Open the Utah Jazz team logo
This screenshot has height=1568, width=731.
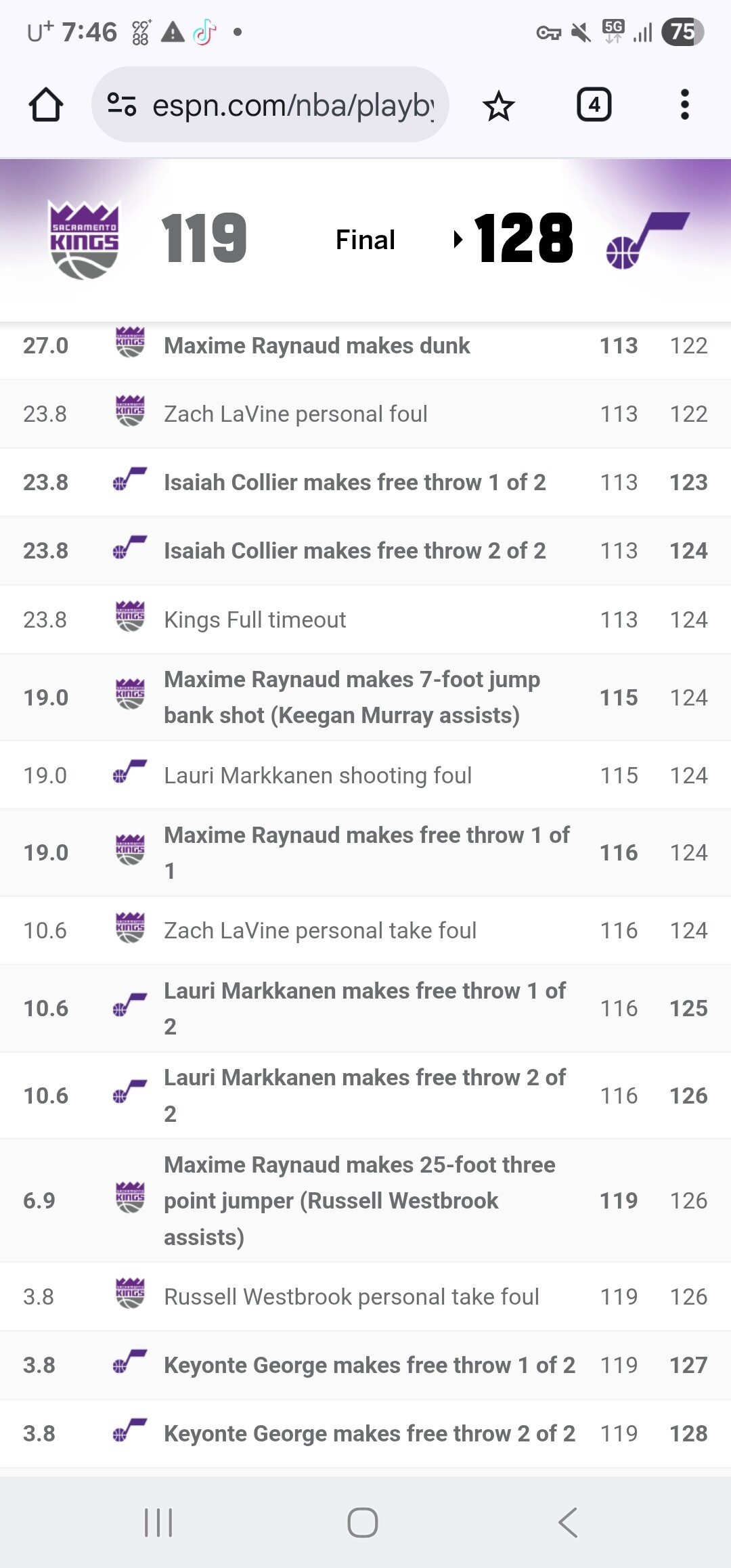click(x=647, y=240)
